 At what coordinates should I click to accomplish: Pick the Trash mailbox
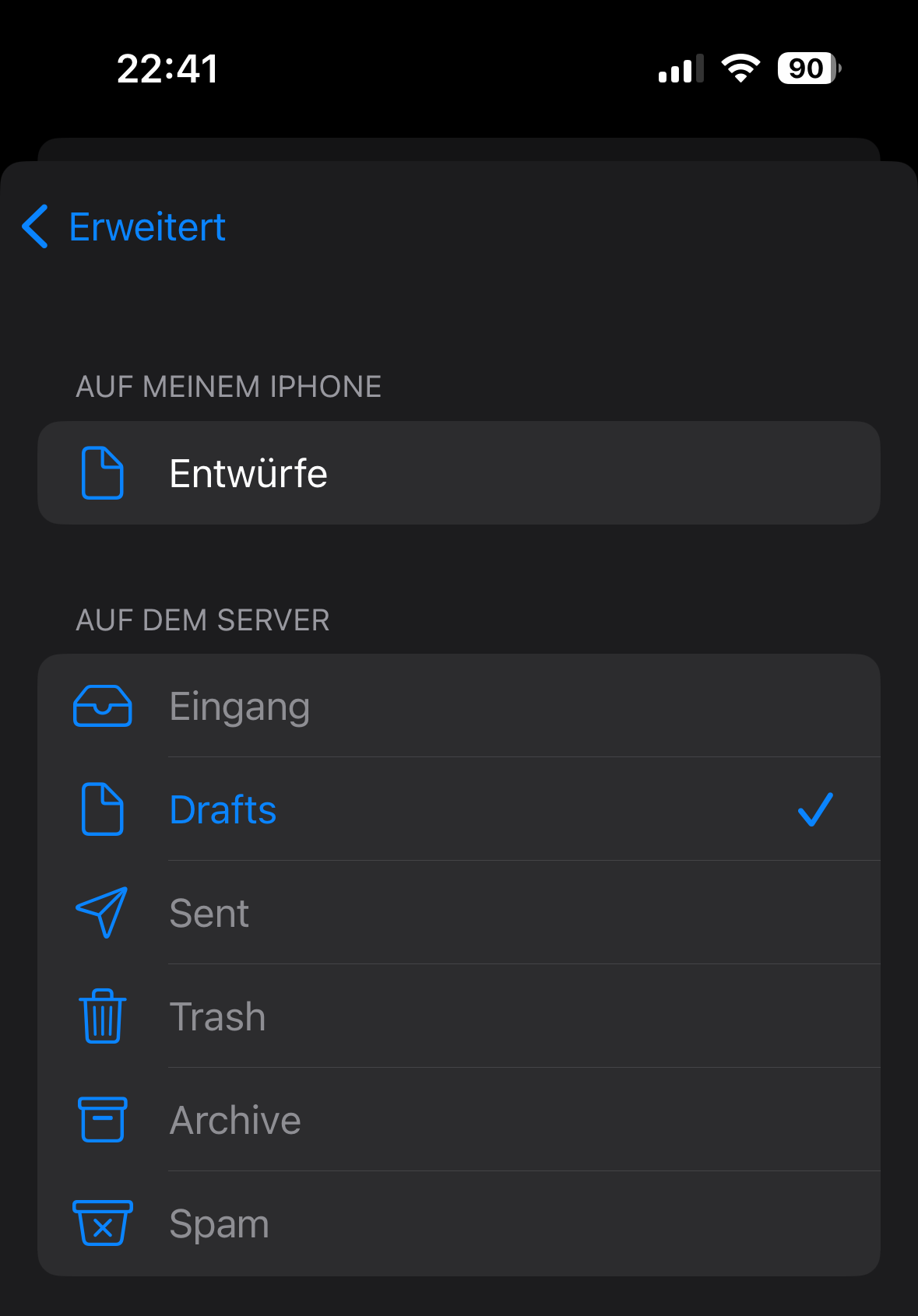459,1016
